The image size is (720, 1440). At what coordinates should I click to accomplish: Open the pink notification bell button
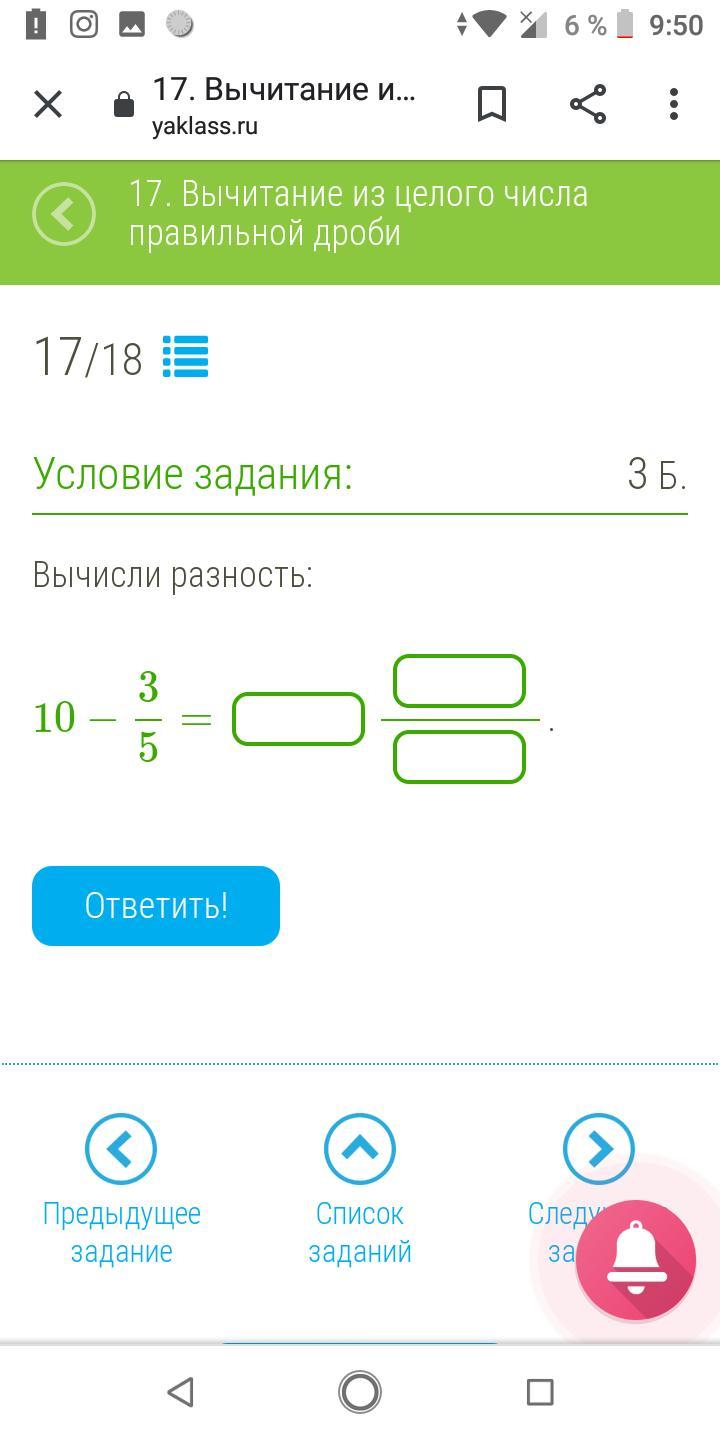click(636, 1261)
